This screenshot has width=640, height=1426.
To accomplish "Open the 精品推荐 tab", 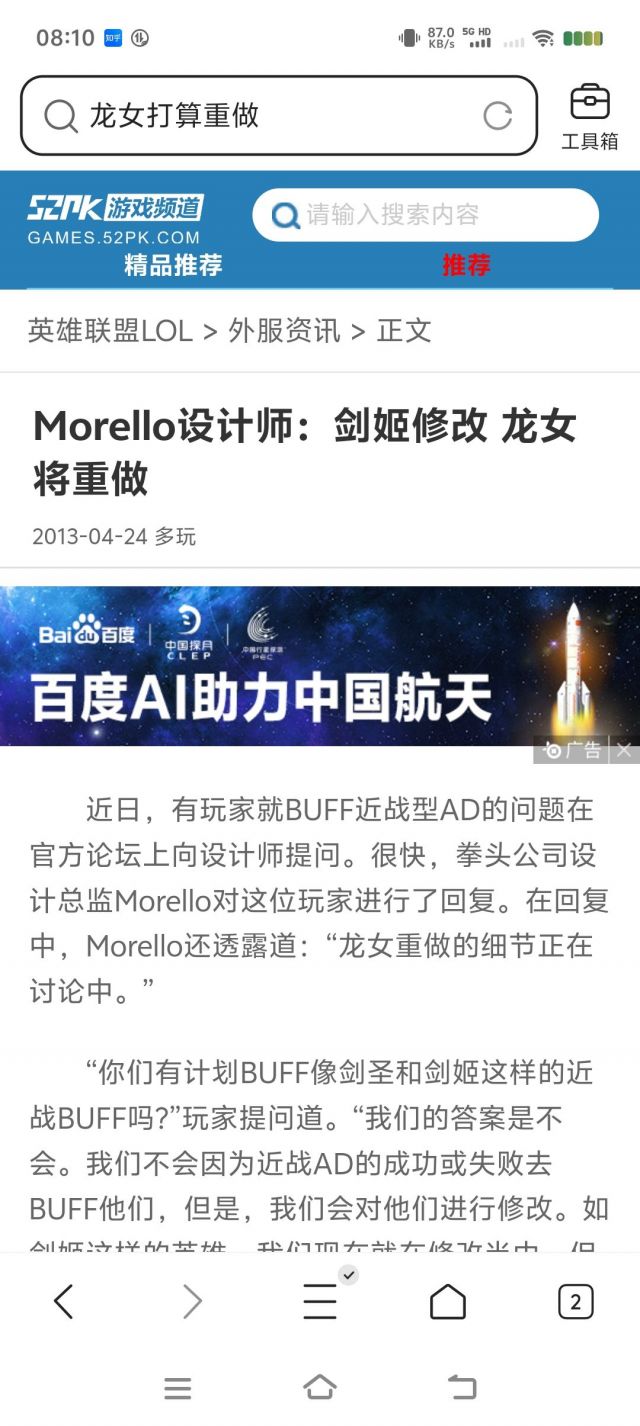I will 173,265.
